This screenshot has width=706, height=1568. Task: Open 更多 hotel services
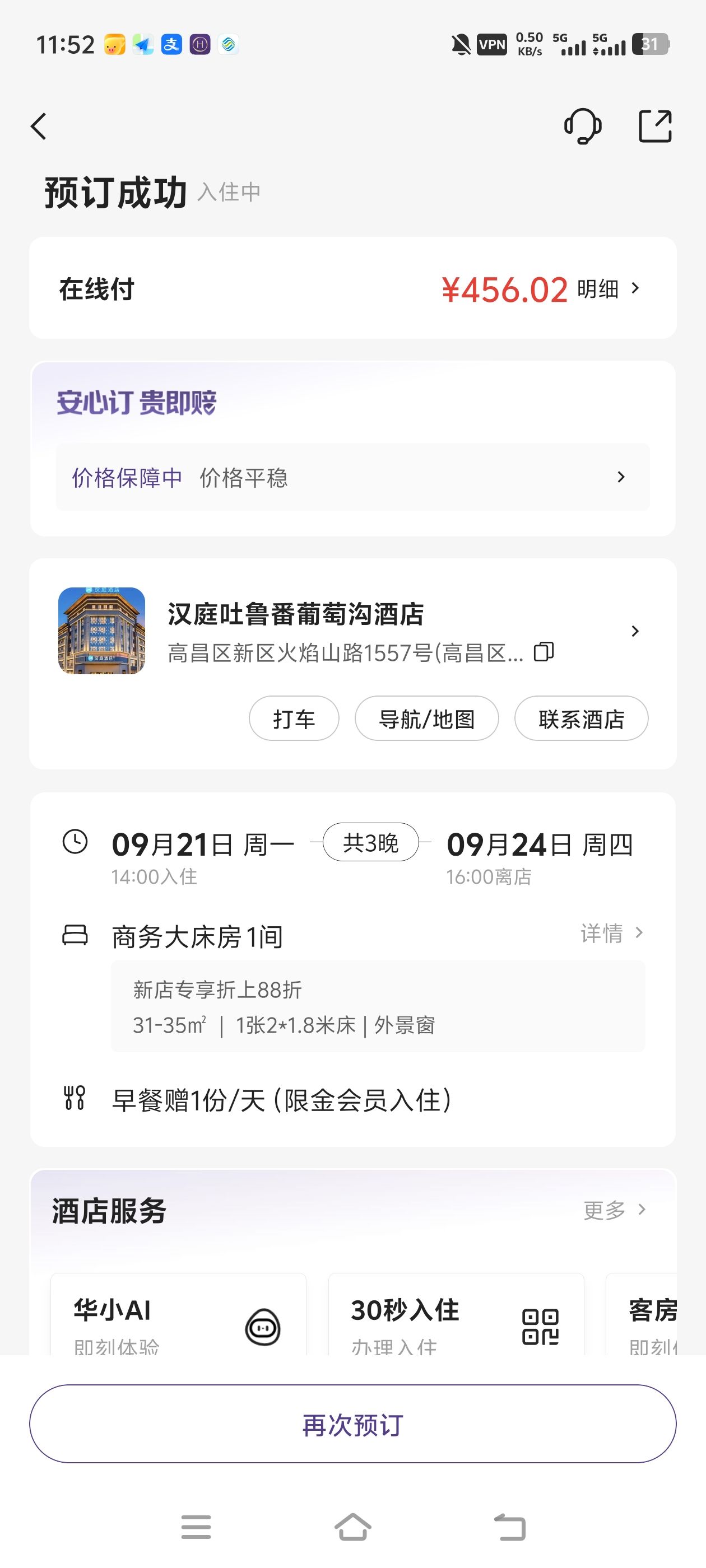(x=614, y=1210)
